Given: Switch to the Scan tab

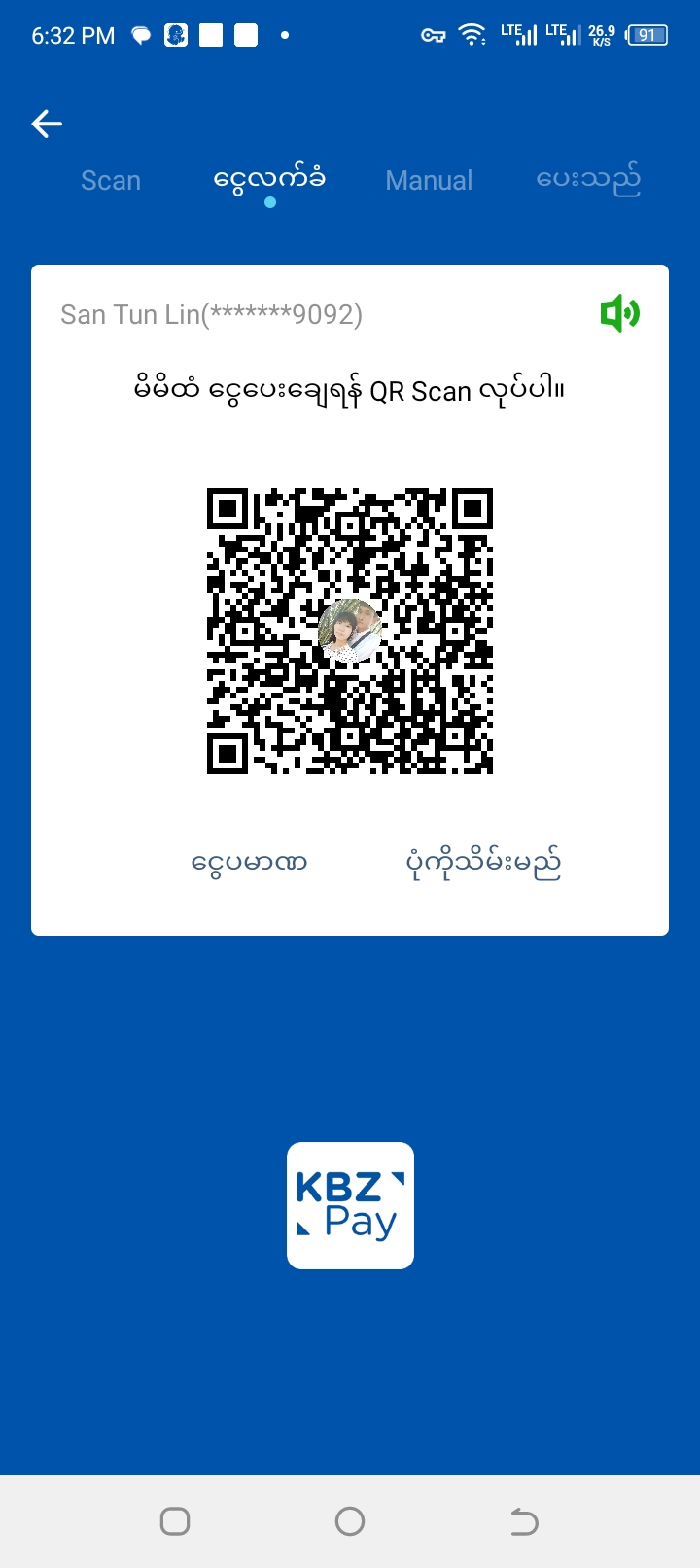Looking at the screenshot, I should tap(111, 181).
